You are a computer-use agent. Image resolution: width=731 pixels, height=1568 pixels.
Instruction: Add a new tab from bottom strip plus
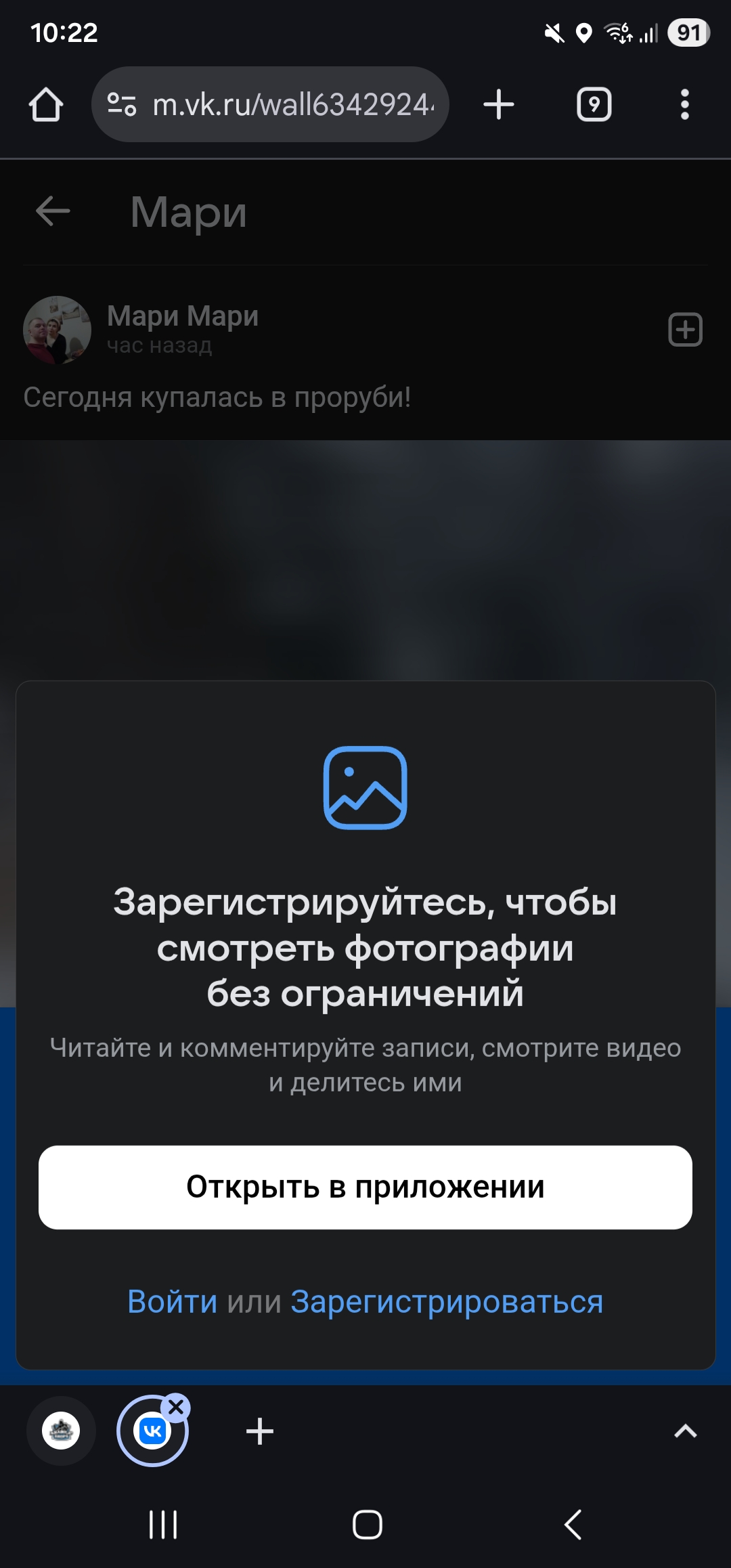point(260,1431)
